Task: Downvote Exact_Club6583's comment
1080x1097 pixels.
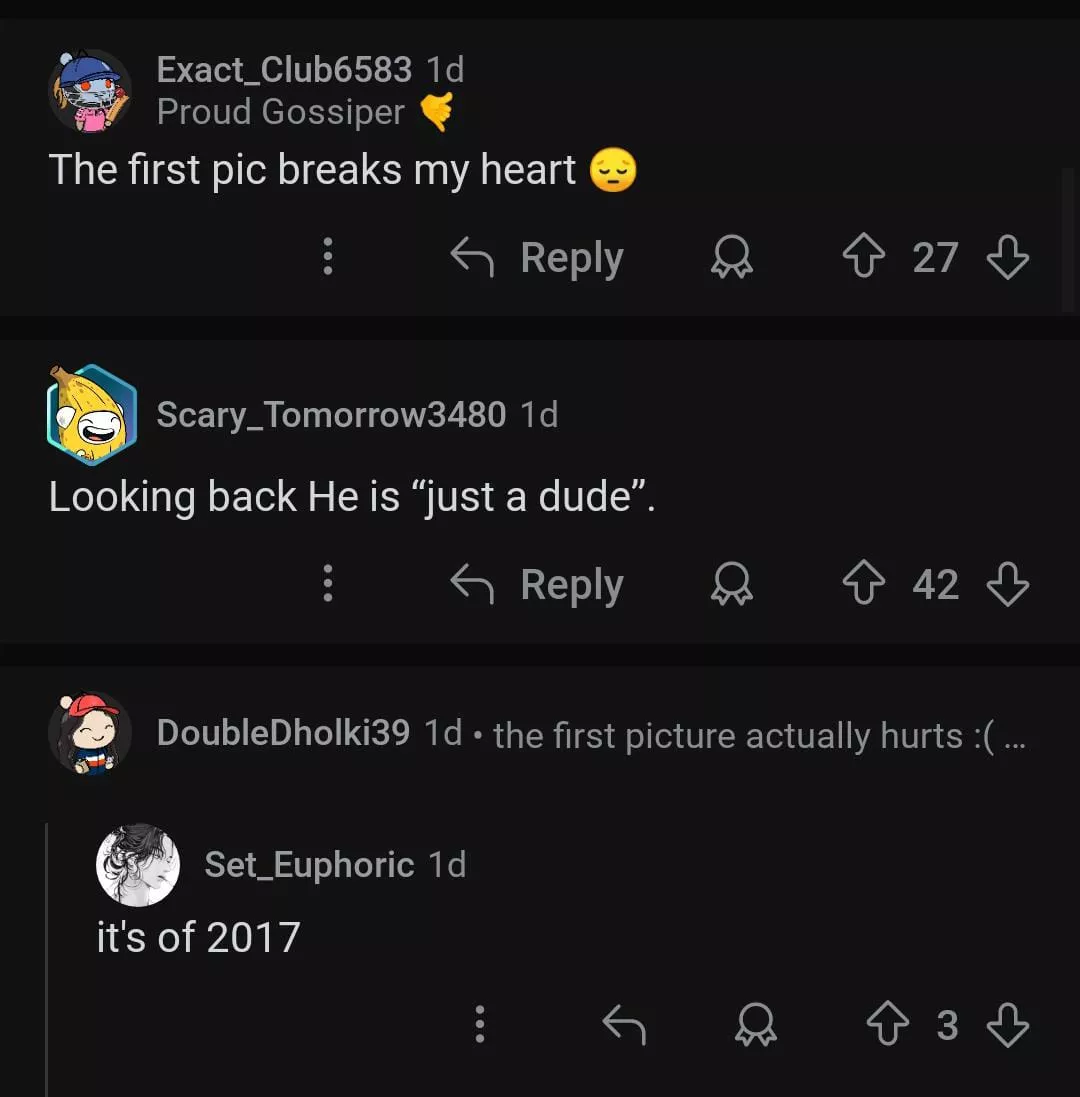Action: 1007,258
